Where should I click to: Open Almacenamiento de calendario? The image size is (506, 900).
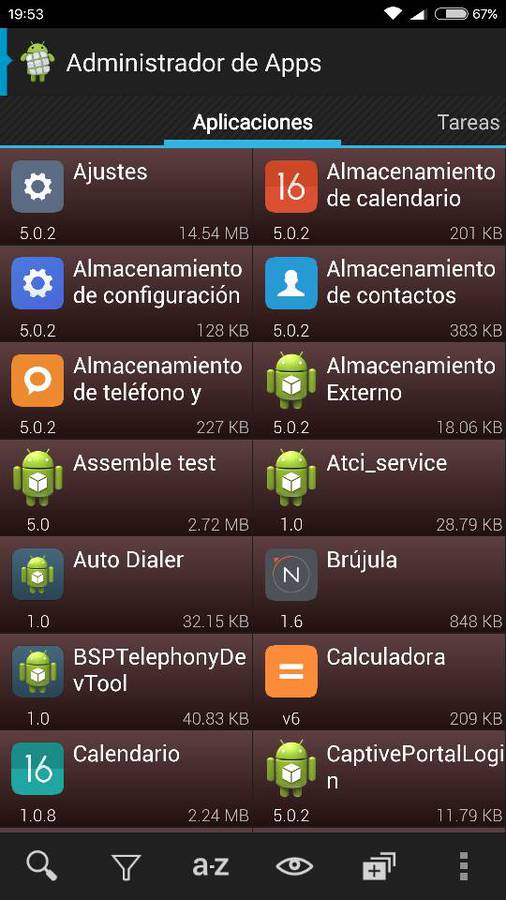(379, 197)
